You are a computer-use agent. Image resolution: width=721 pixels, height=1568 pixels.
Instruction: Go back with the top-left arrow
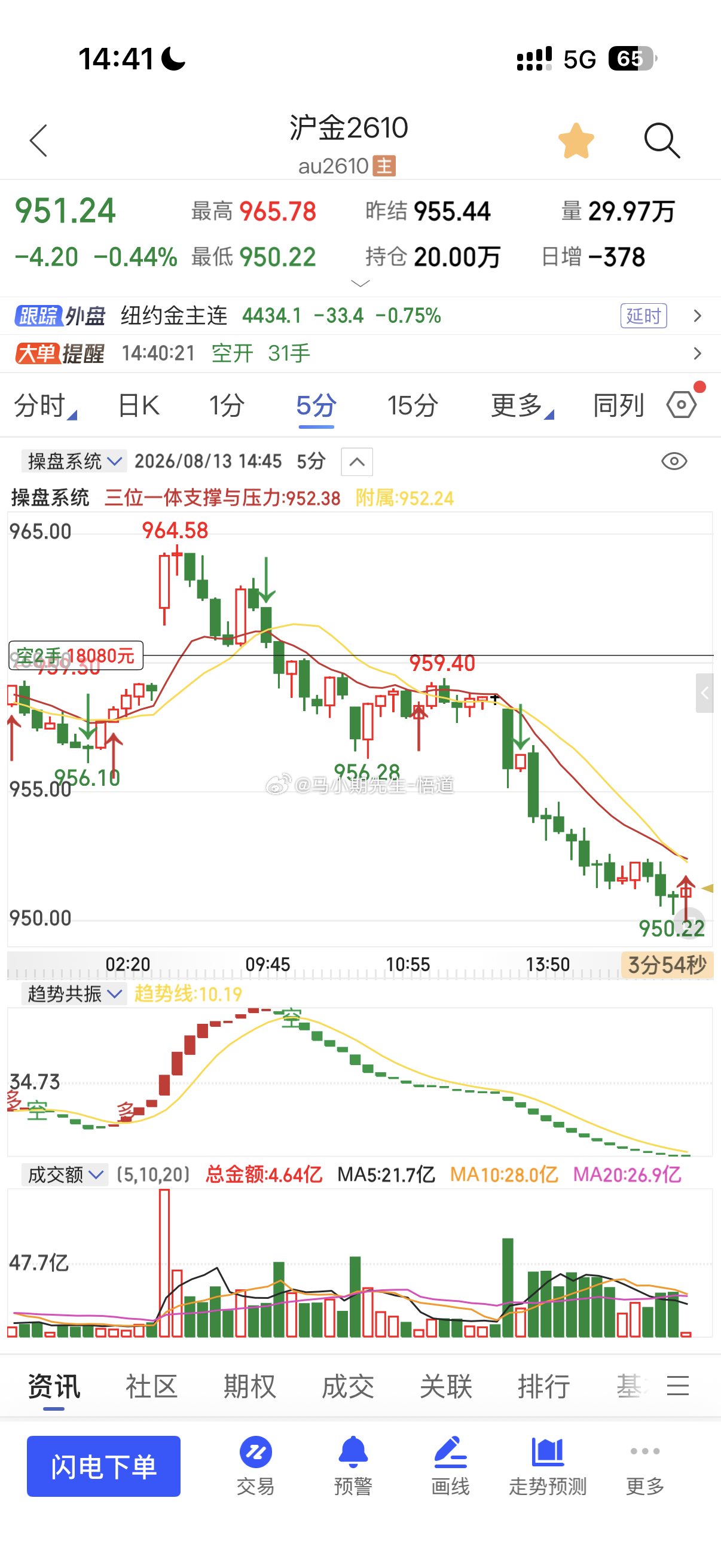[38, 141]
